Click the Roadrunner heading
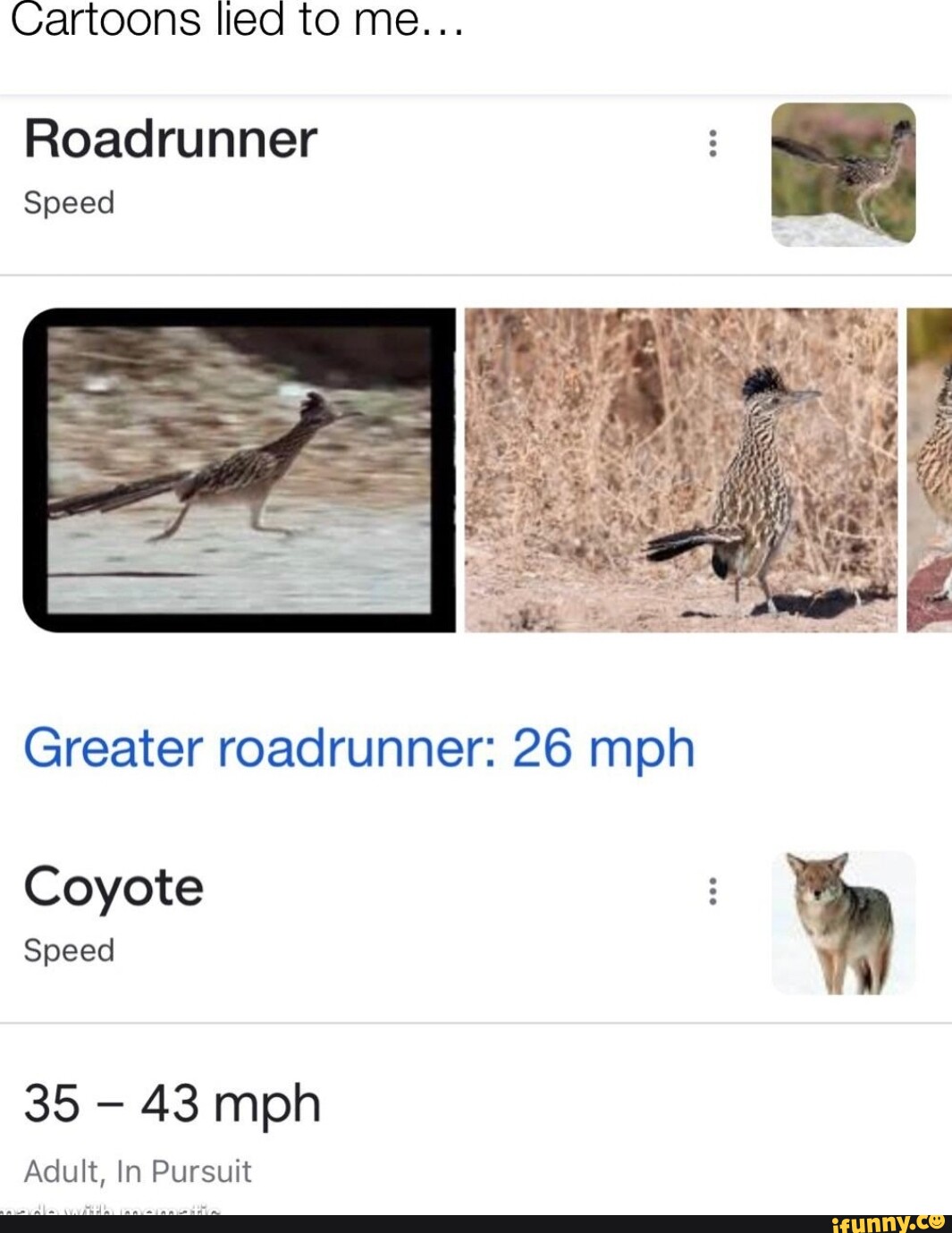This screenshot has width=952, height=1233. (170, 140)
